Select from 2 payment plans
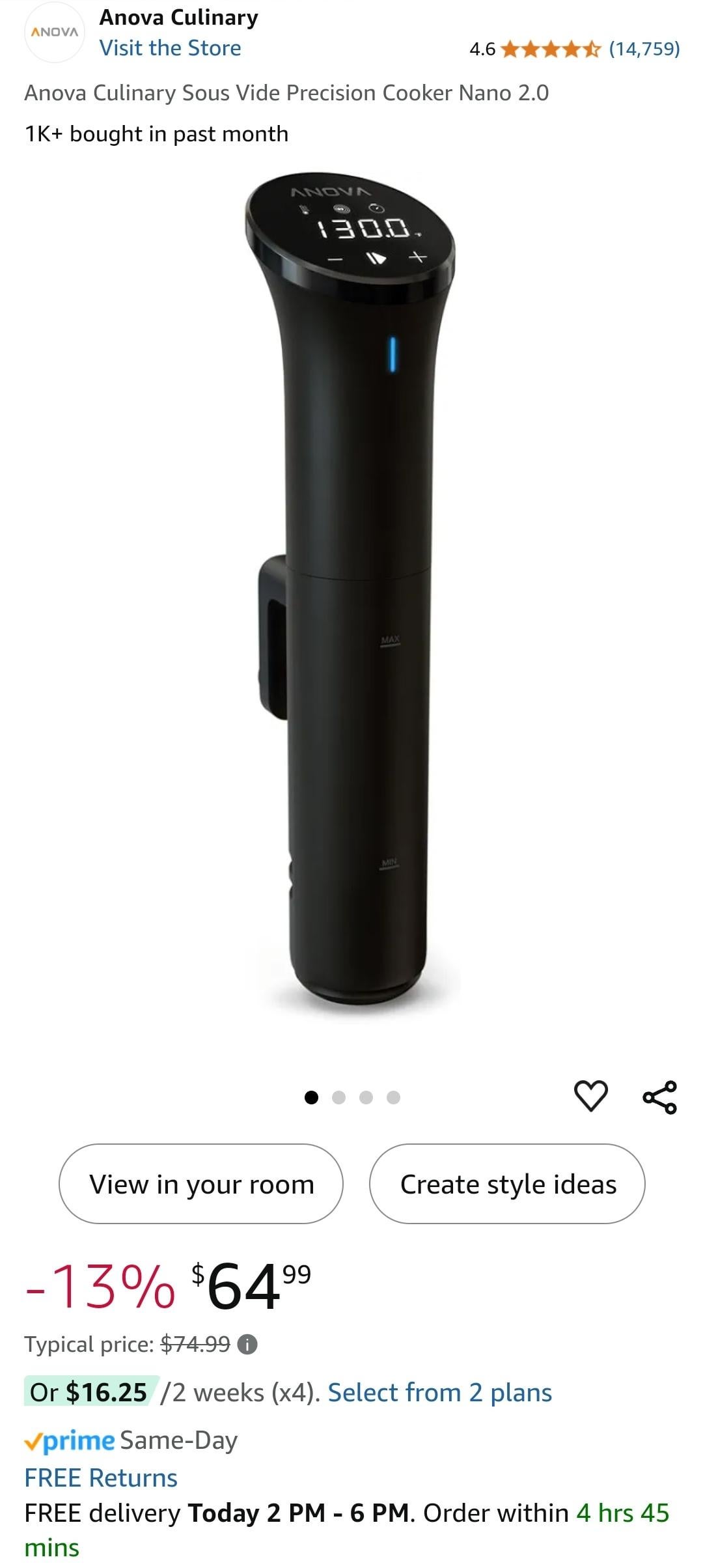The image size is (703, 1568). click(x=439, y=1392)
